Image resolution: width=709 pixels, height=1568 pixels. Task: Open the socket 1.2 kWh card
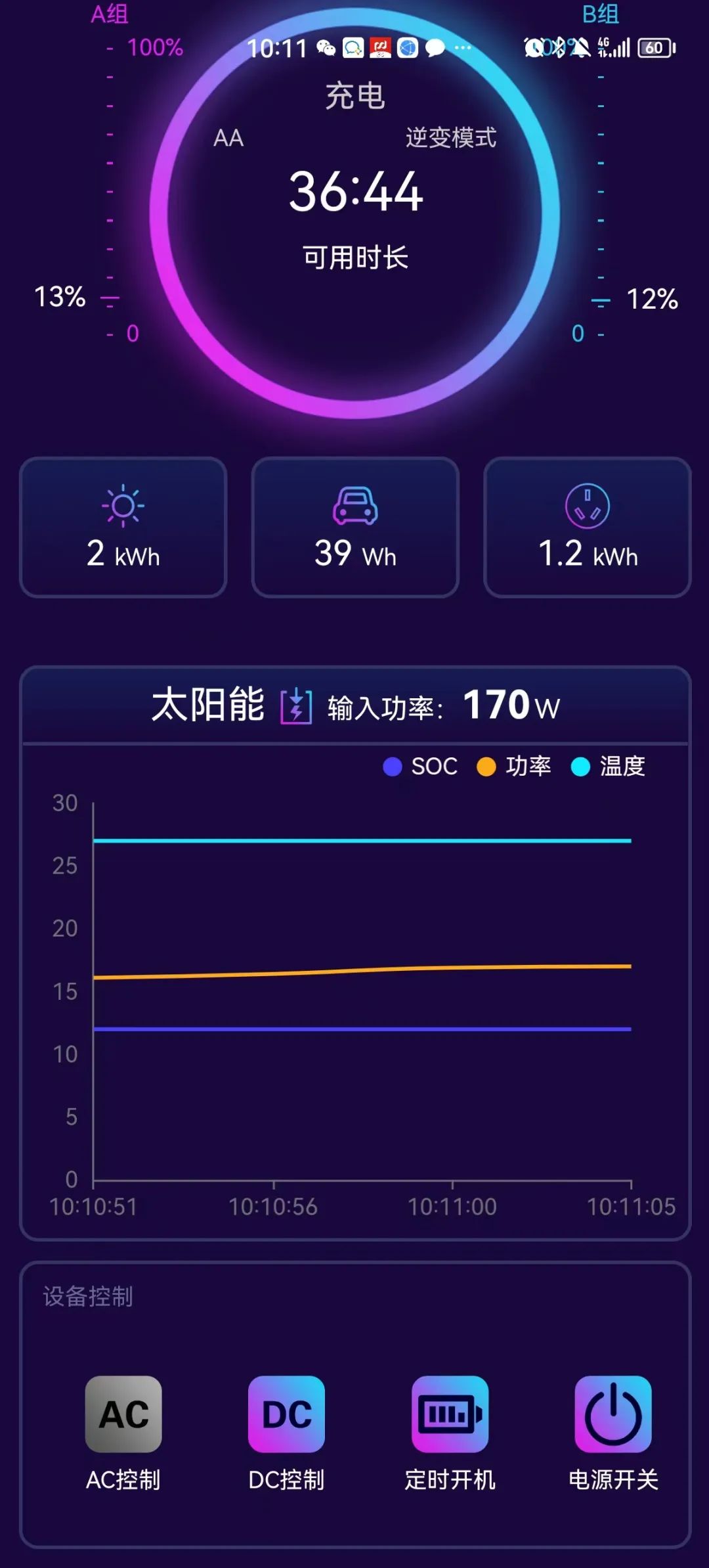pos(588,527)
